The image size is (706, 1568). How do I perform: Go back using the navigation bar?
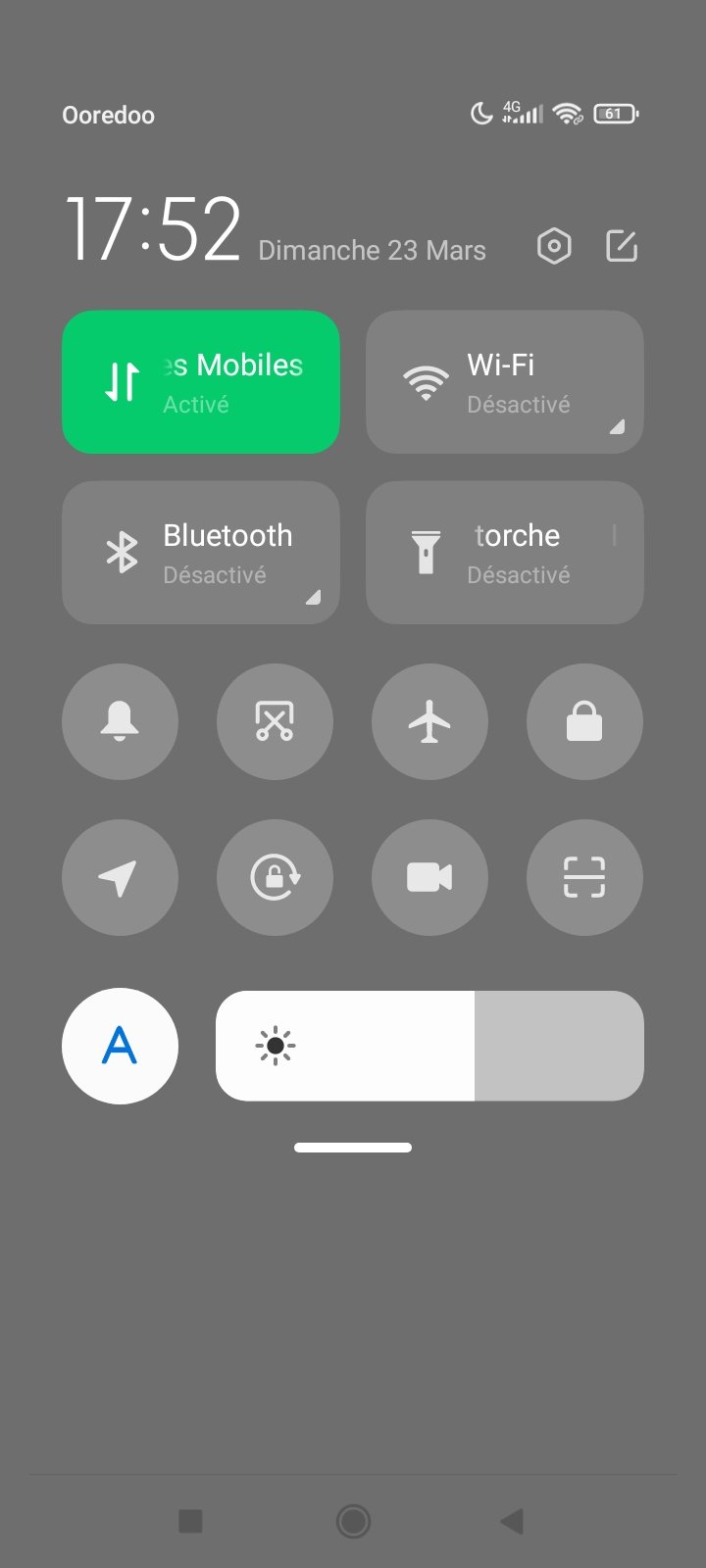(x=512, y=1521)
